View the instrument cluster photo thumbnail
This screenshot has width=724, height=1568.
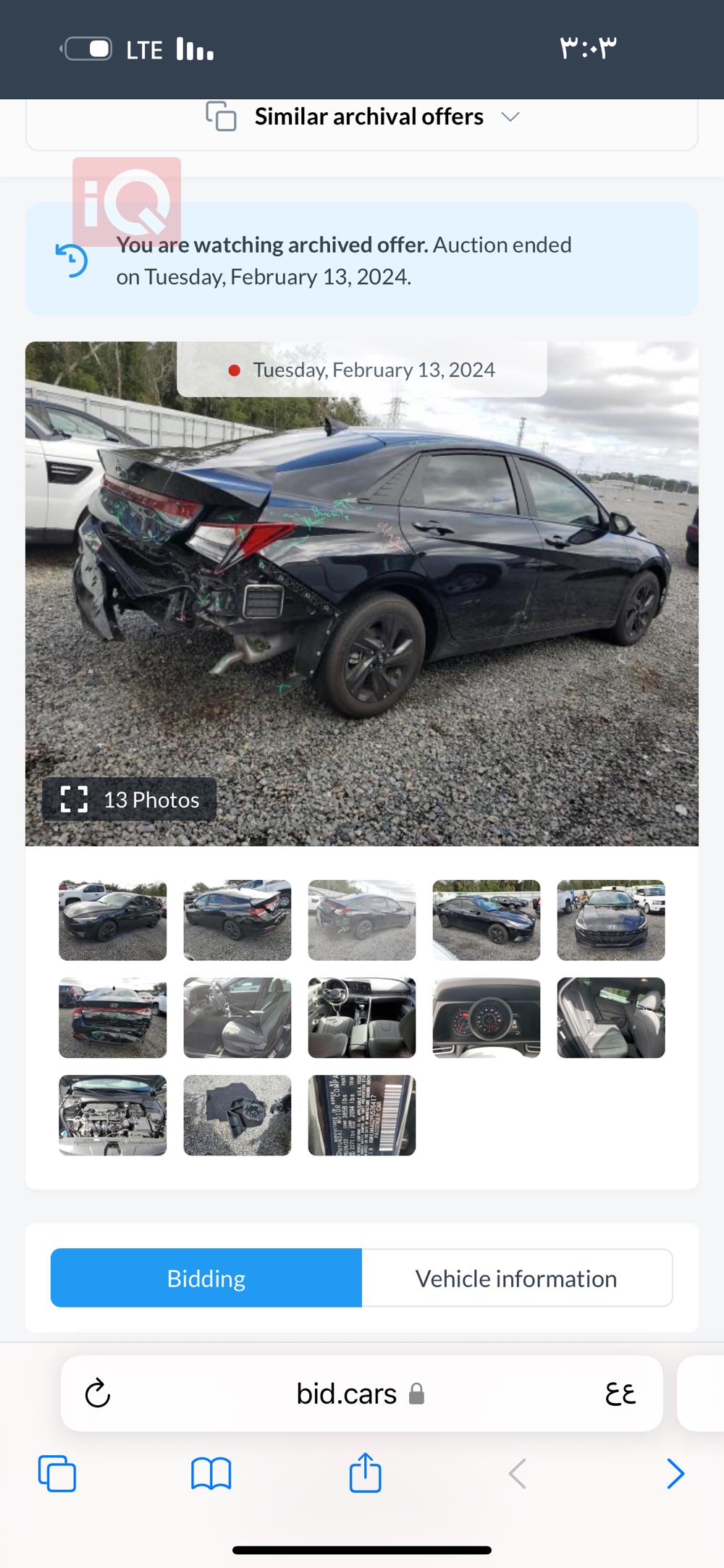[487, 1018]
